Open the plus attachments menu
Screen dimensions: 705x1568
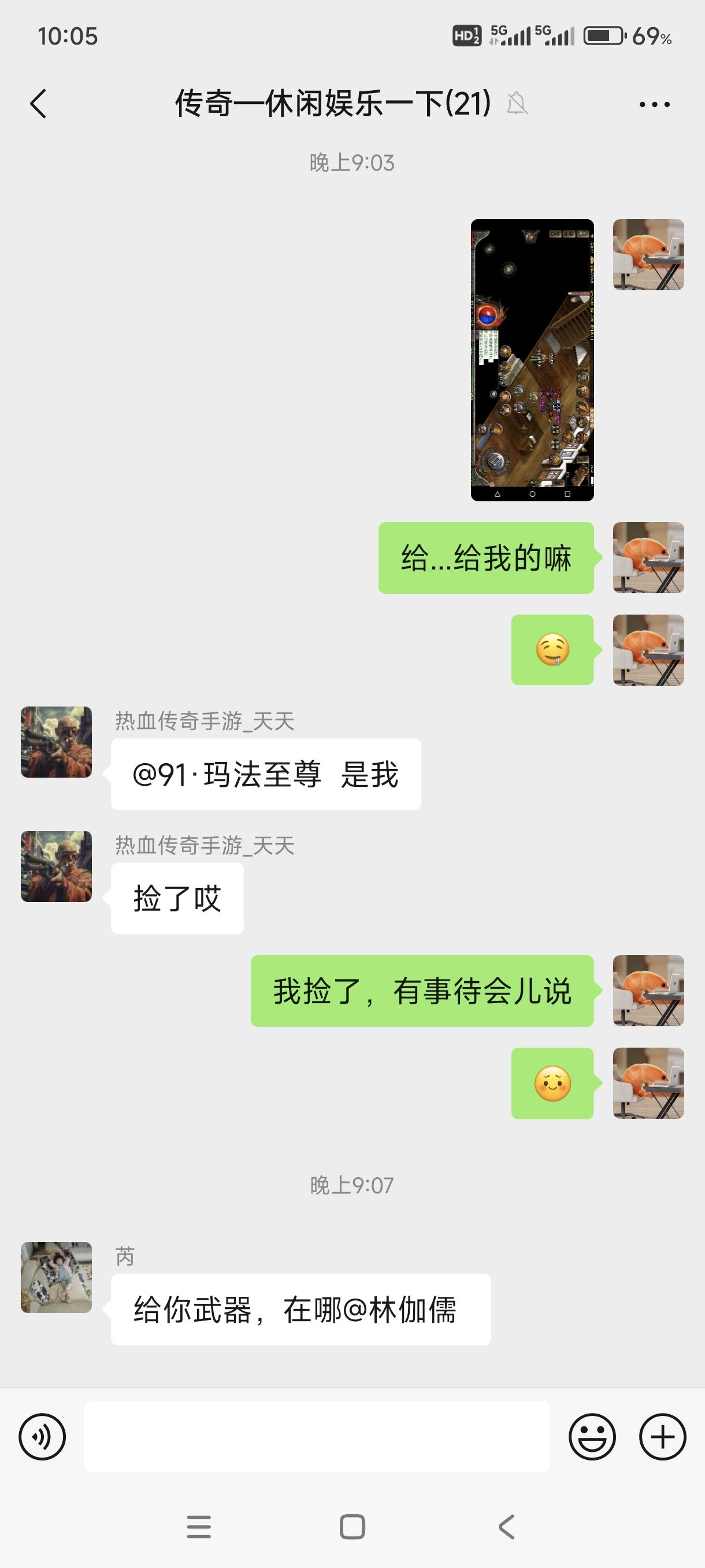[x=662, y=1437]
